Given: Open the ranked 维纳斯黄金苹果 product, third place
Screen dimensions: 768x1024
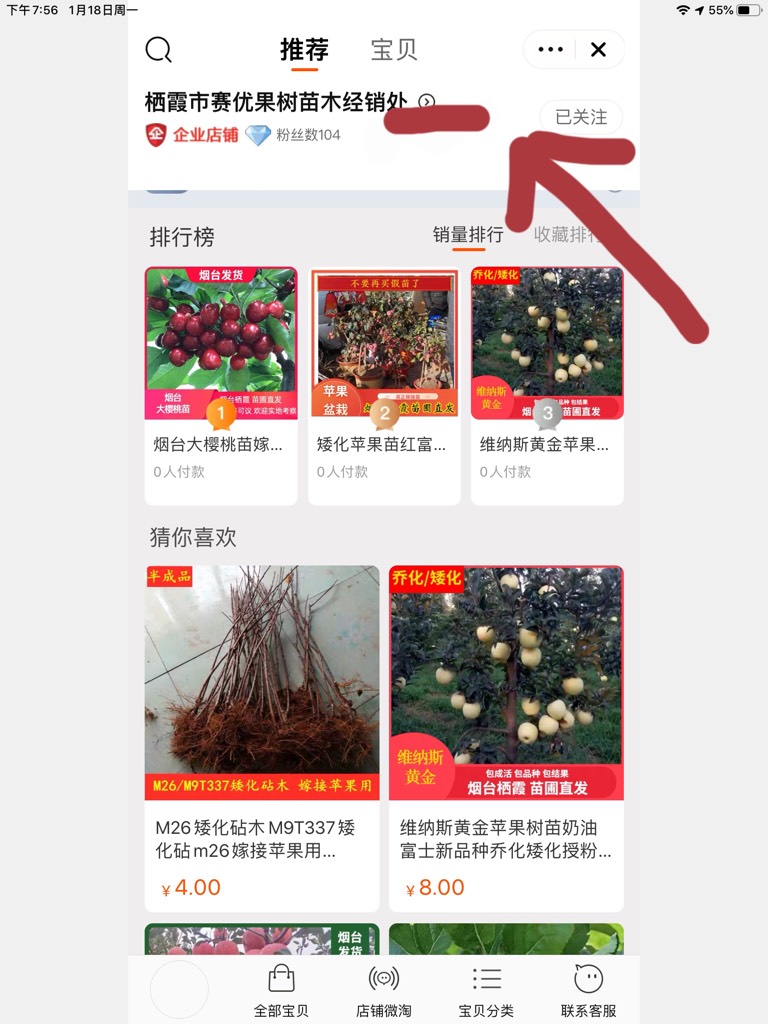Looking at the screenshot, I should point(547,385).
